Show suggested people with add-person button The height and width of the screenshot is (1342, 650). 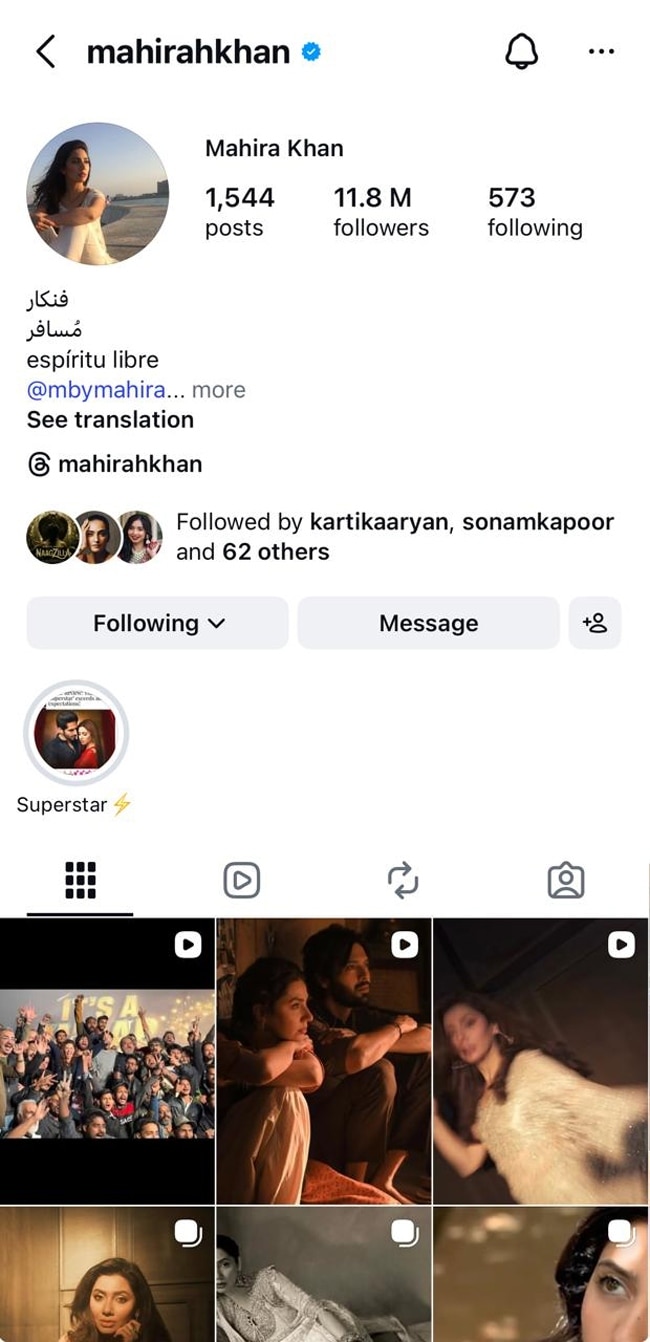pos(595,623)
